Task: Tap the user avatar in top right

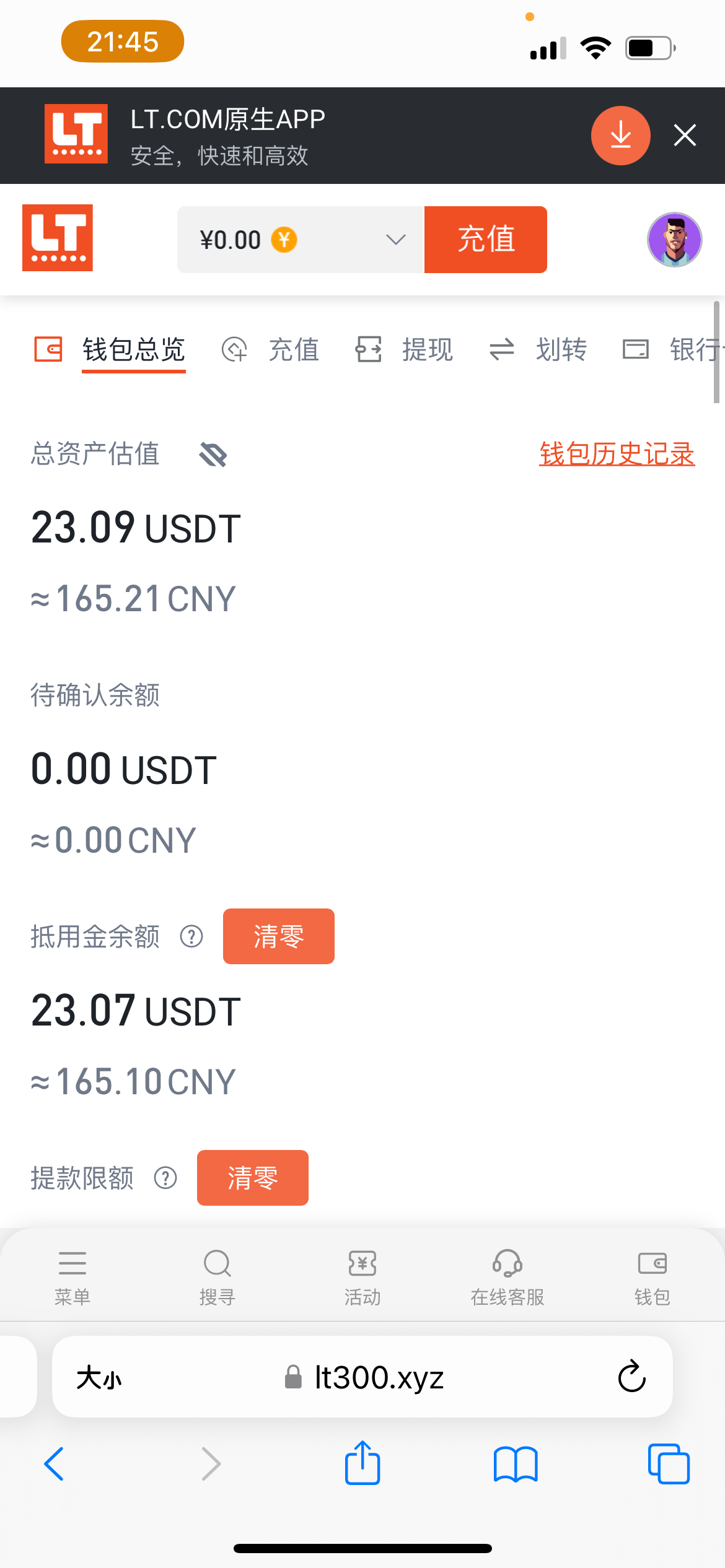Action: pyautogui.click(x=675, y=240)
